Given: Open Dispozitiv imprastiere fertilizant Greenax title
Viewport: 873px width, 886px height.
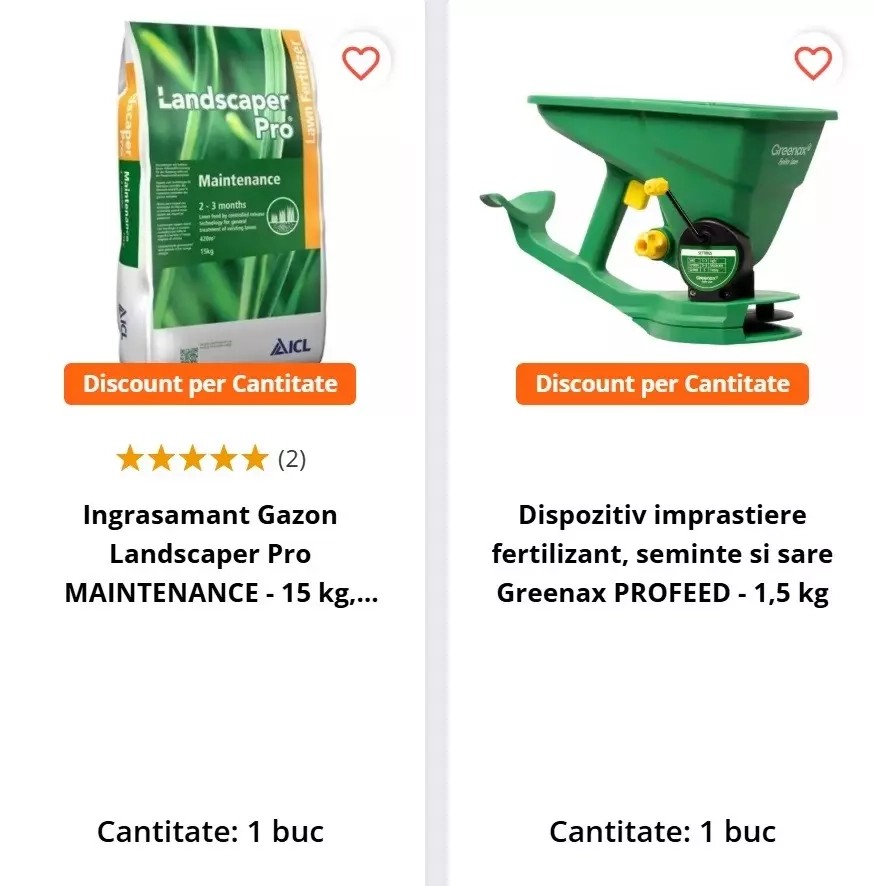Looking at the screenshot, I should point(662,554).
